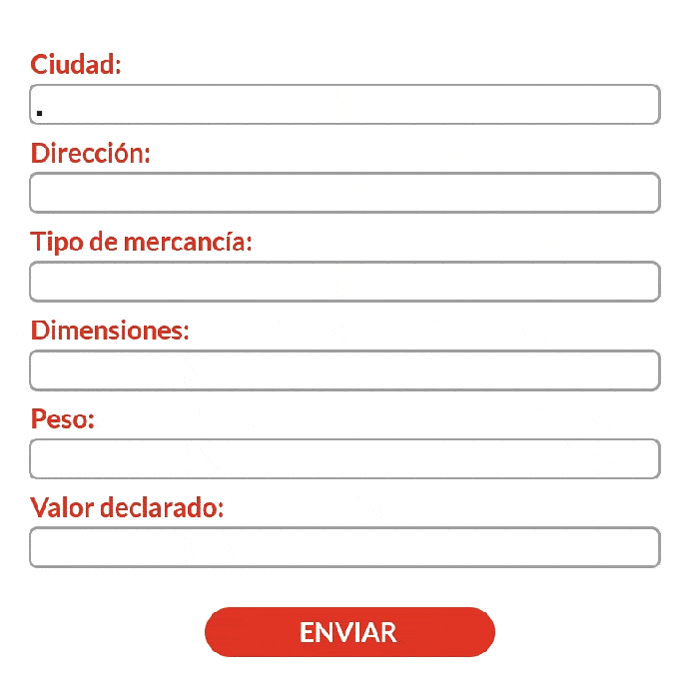Focus the Dirección input box
This screenshot has width=700, height=693.
(344, 193)
